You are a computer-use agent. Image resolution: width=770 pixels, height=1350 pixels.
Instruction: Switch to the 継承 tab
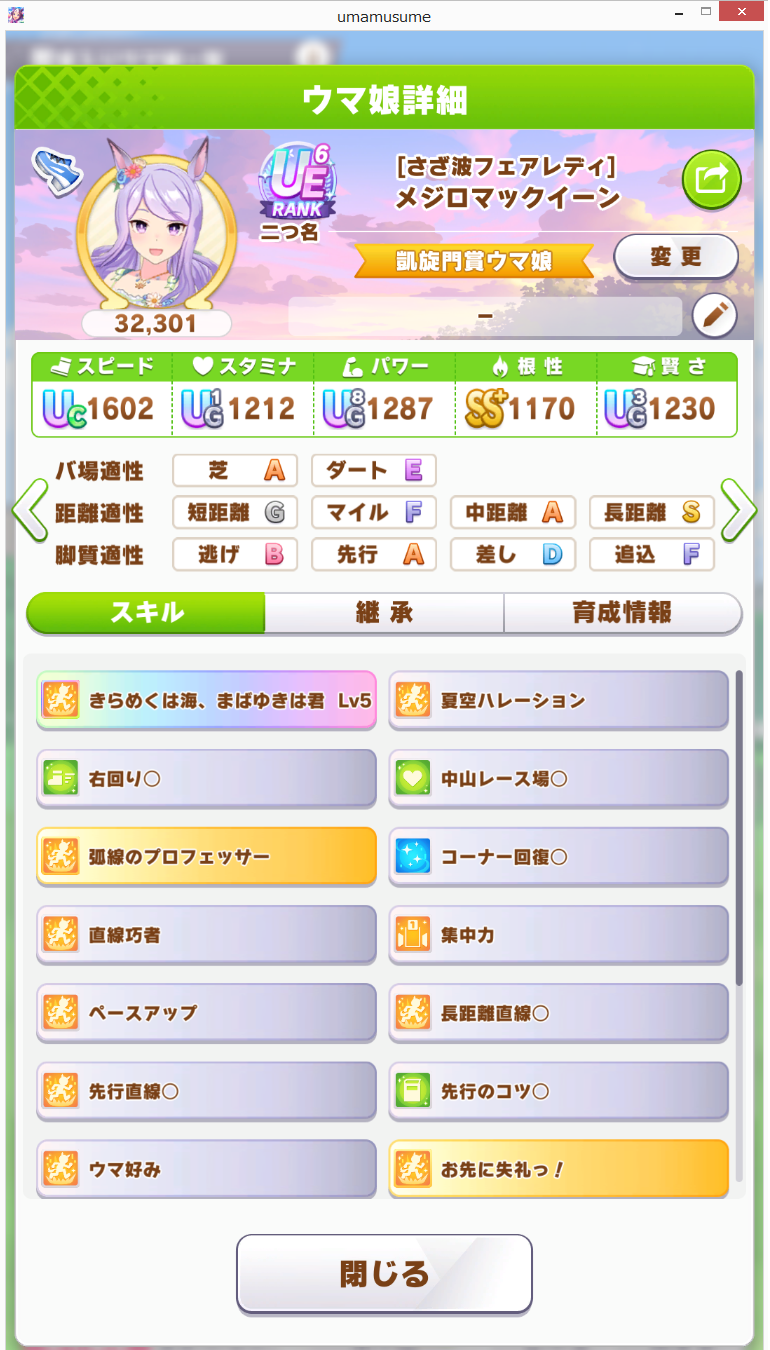point(384,613)
